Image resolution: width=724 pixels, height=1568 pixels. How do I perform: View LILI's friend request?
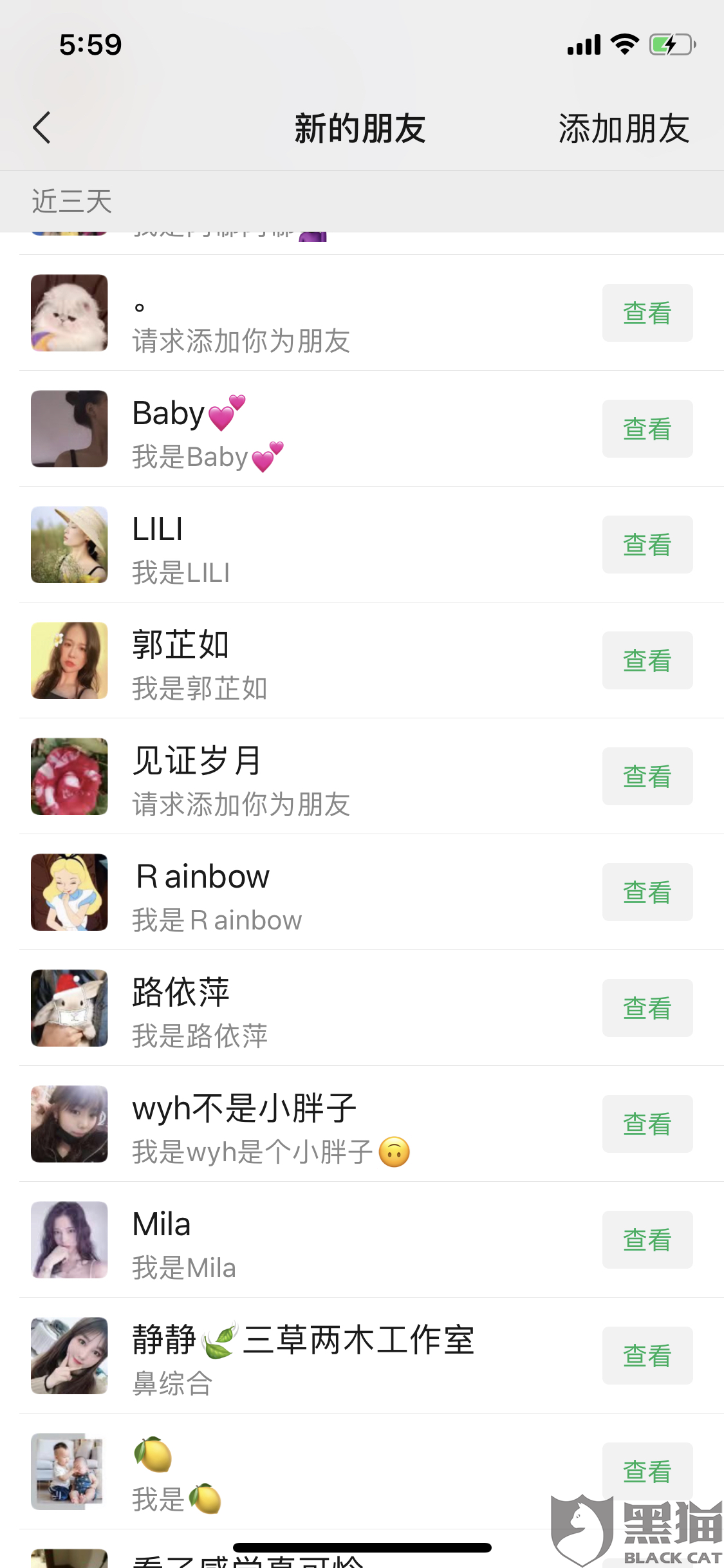(647, 545)
